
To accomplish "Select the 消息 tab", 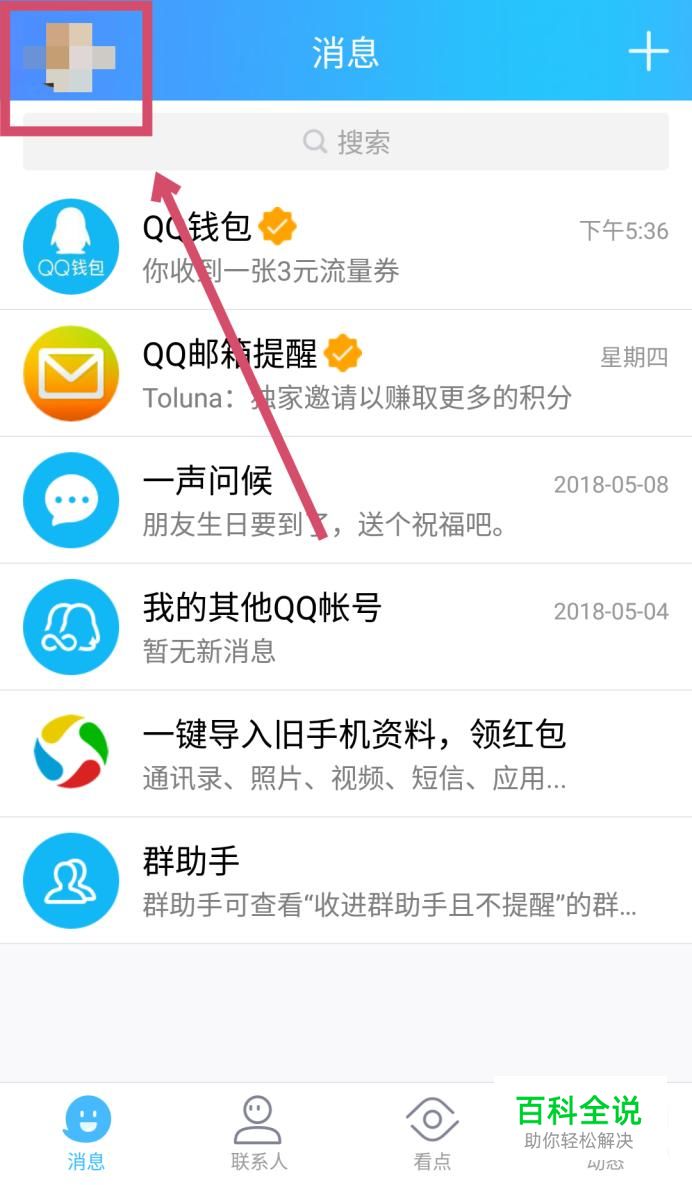I will point(87,1133).
